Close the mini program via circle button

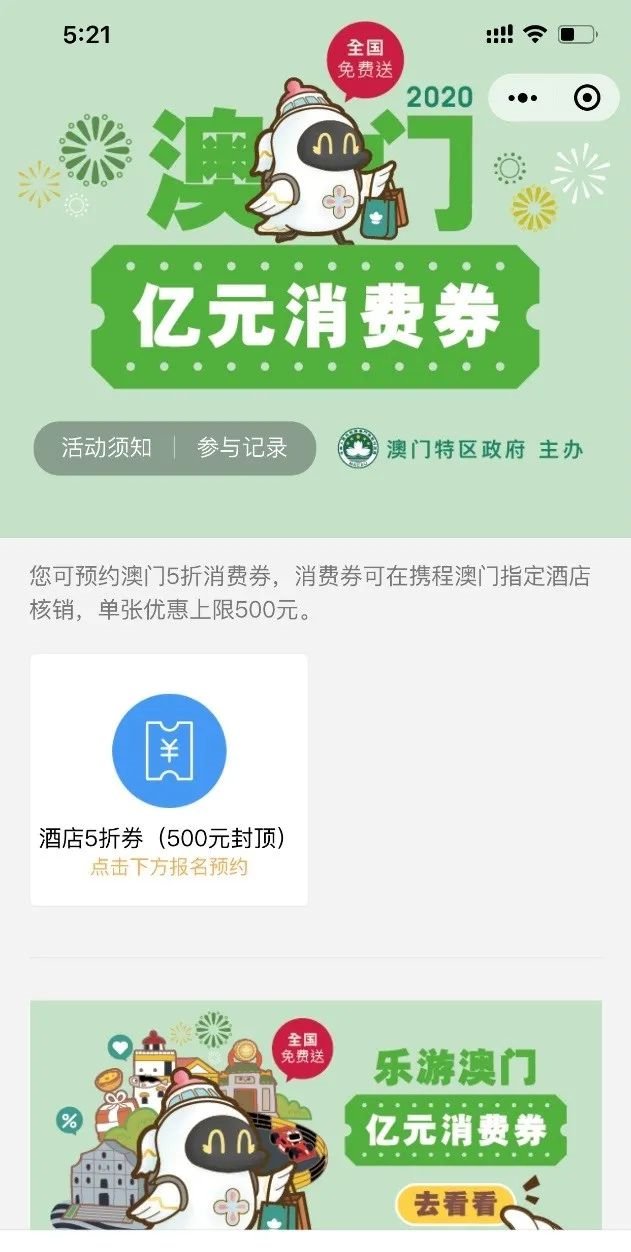point(587,98)
